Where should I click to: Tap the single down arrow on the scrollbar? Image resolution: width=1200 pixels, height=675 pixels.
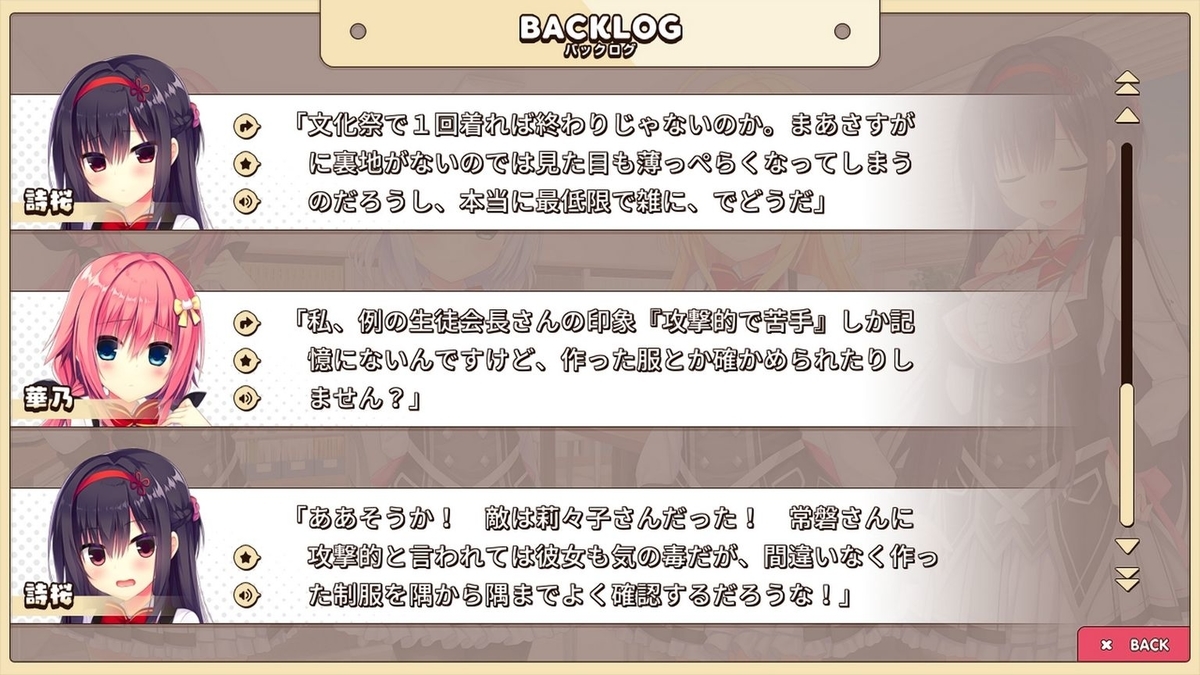tap(1127, 546)
